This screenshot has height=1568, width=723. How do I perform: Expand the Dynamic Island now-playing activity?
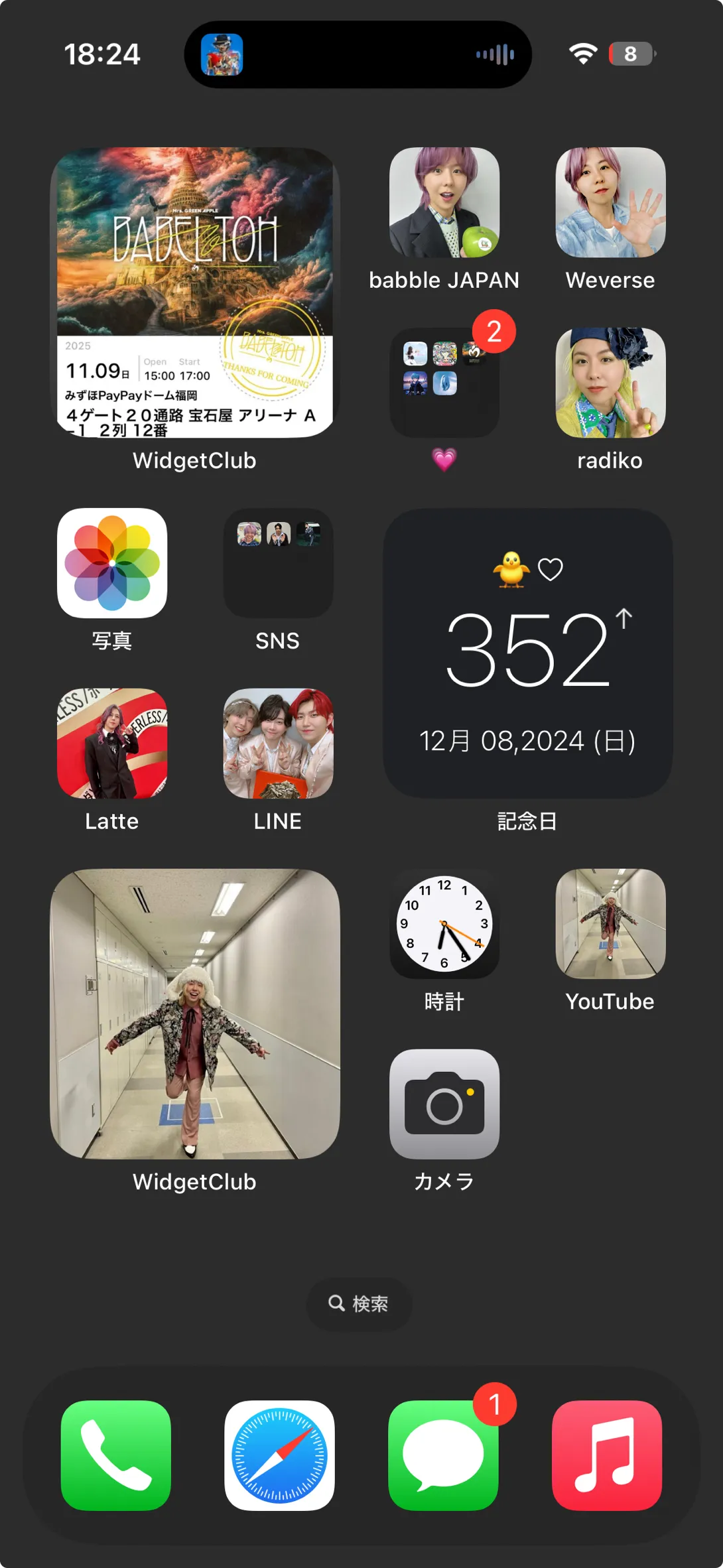pos(358,54)
